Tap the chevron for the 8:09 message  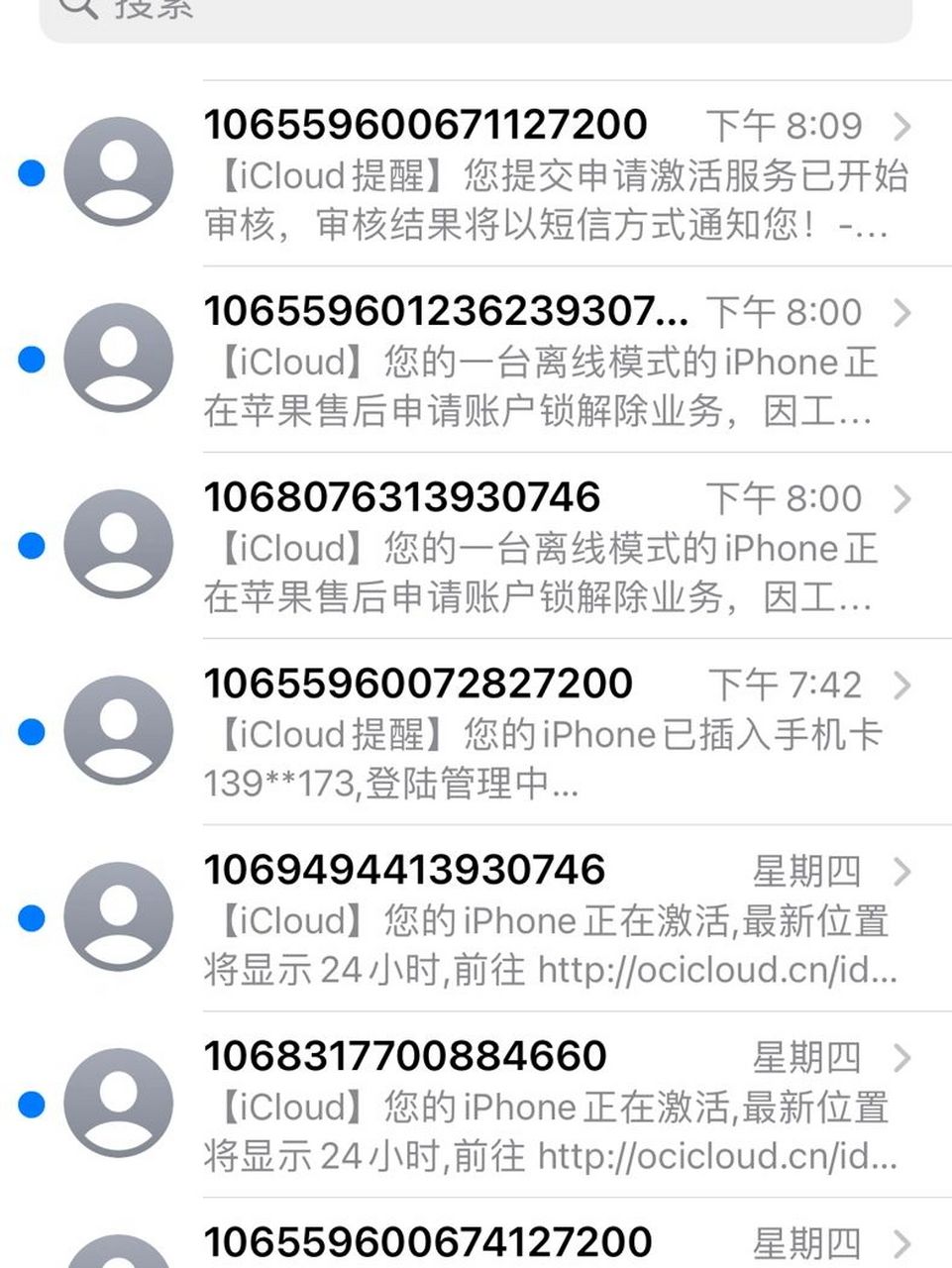click(903, 126)
